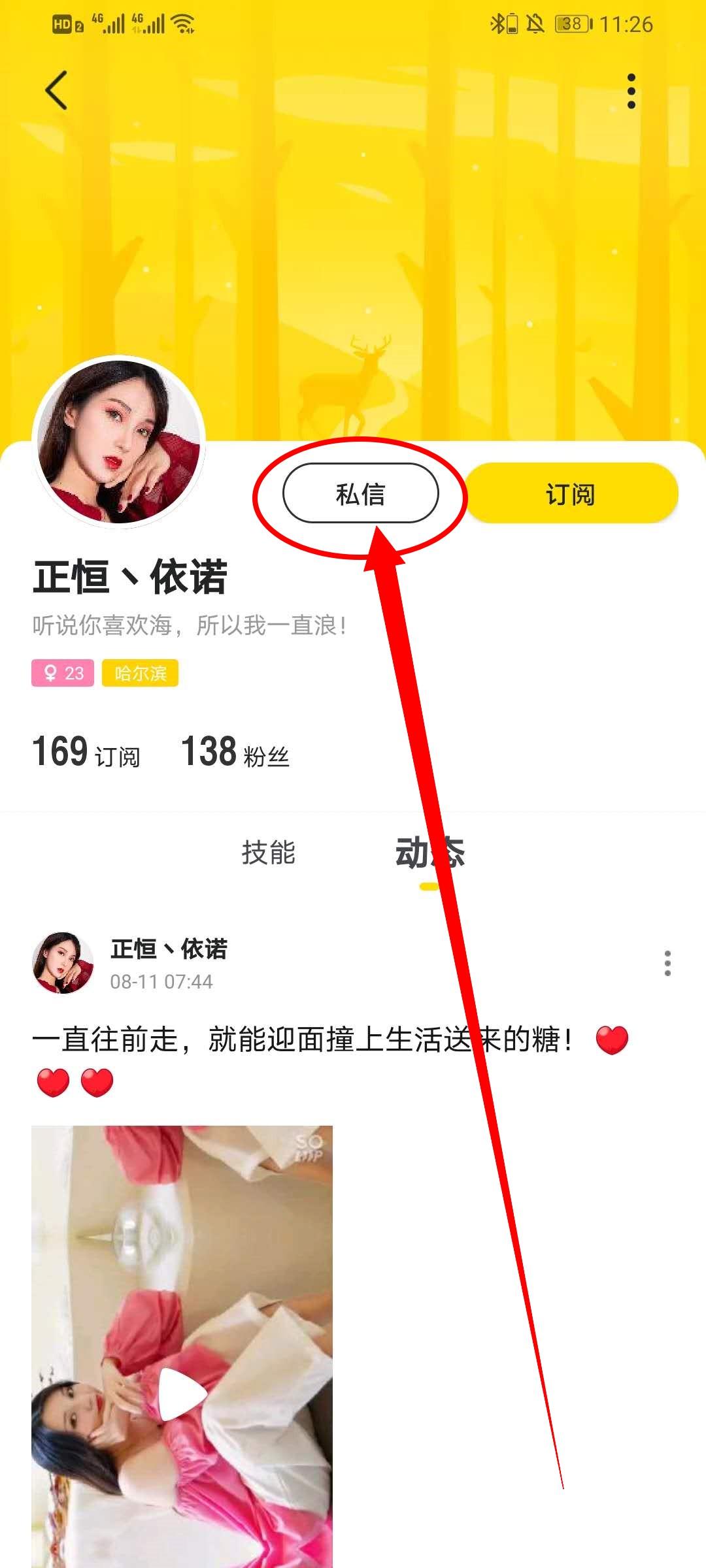Tap the small avatar beside the post
The width and height of the screenshot is (706, 1568).
(x=63, y=963)
